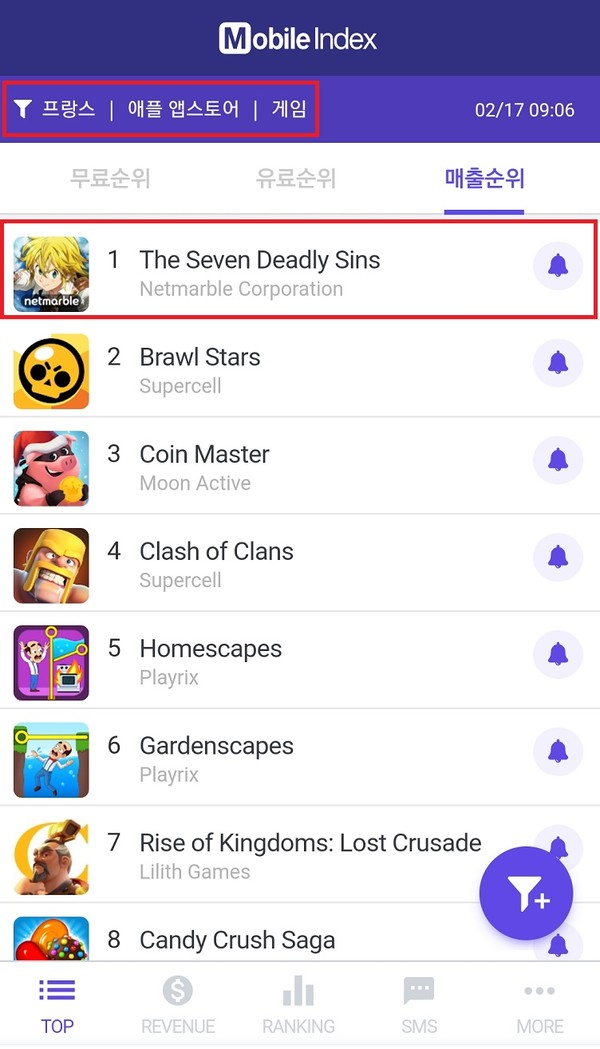Tap the bell icon for Brawl Stars

(x=558, y=363)
